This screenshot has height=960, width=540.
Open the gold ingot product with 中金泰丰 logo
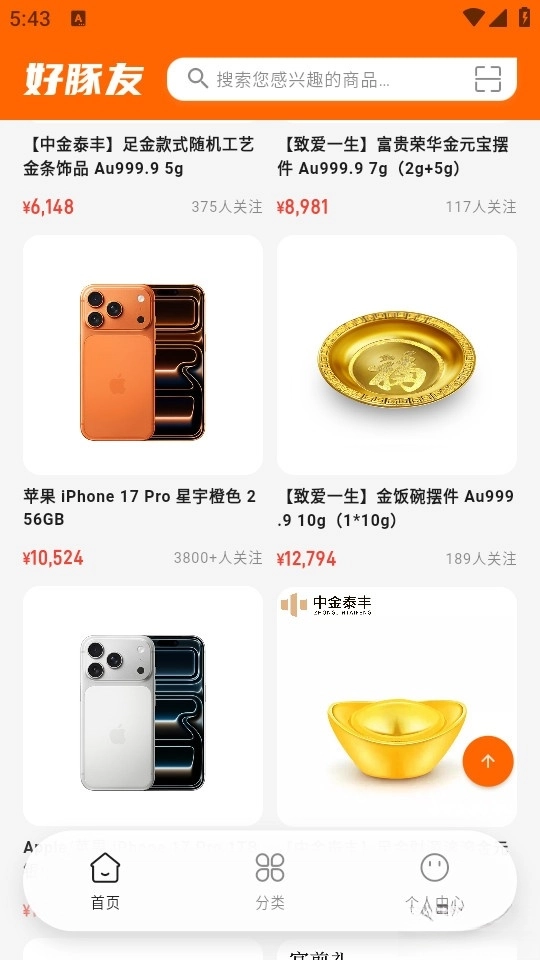[397, 705]
